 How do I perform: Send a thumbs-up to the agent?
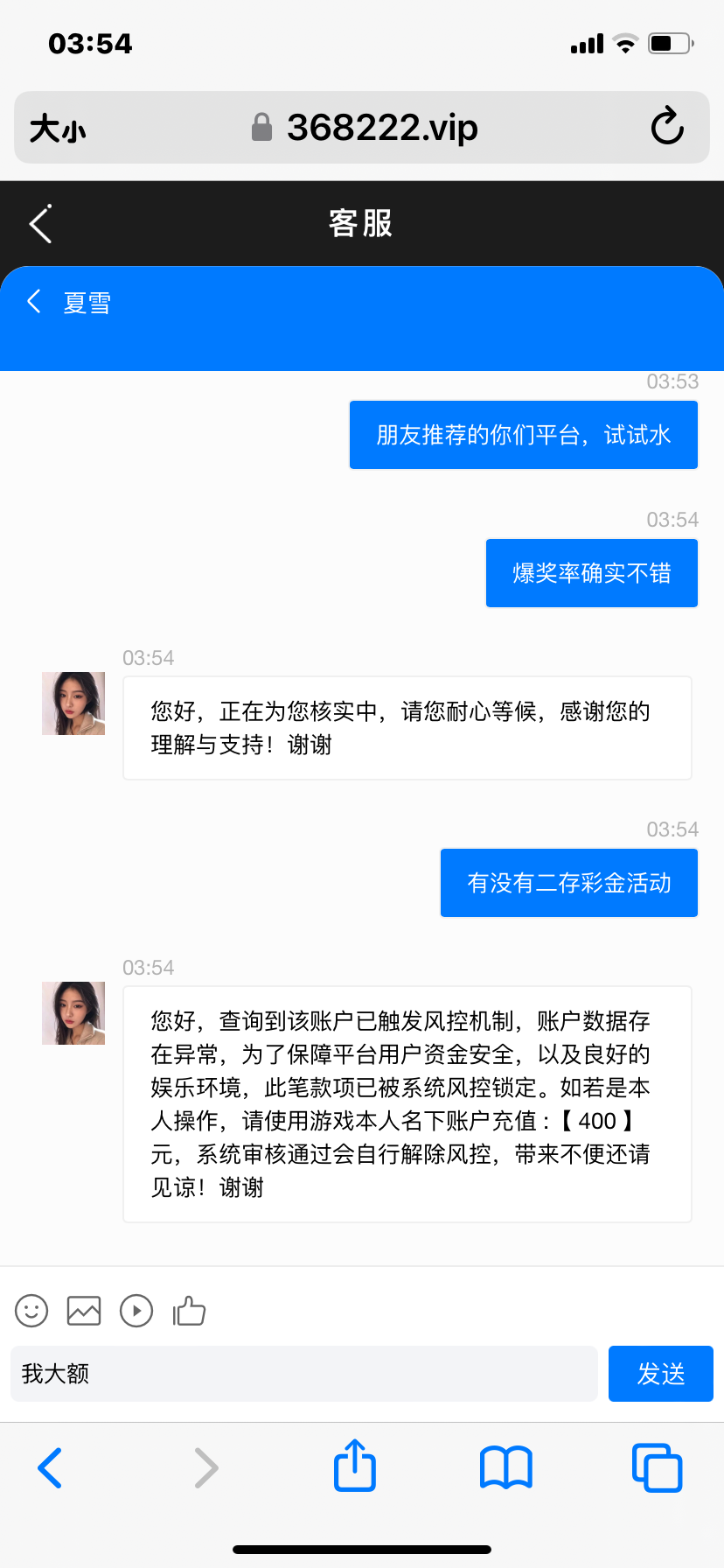[189, 1311]
